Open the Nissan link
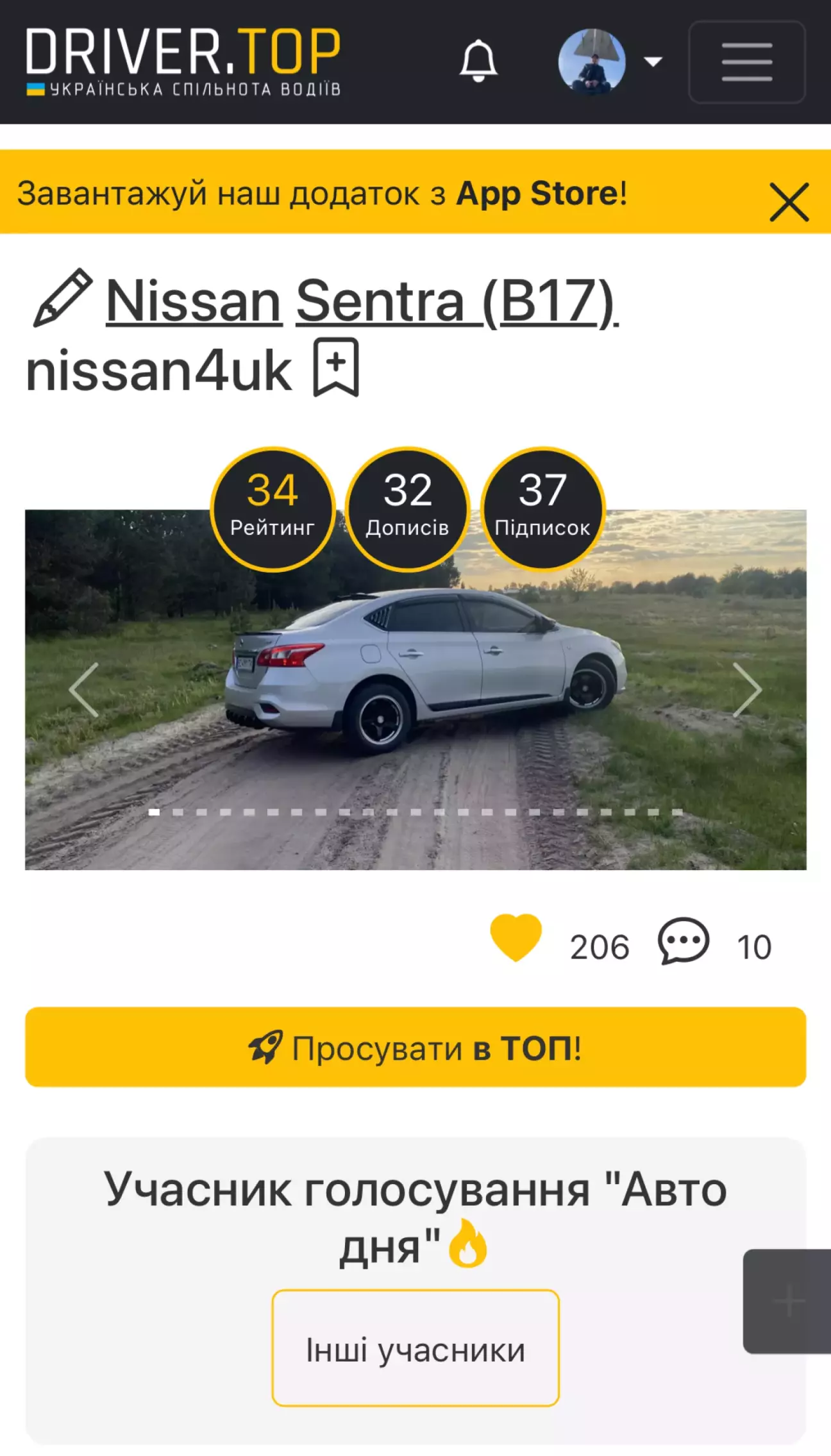 click(194, 301)
